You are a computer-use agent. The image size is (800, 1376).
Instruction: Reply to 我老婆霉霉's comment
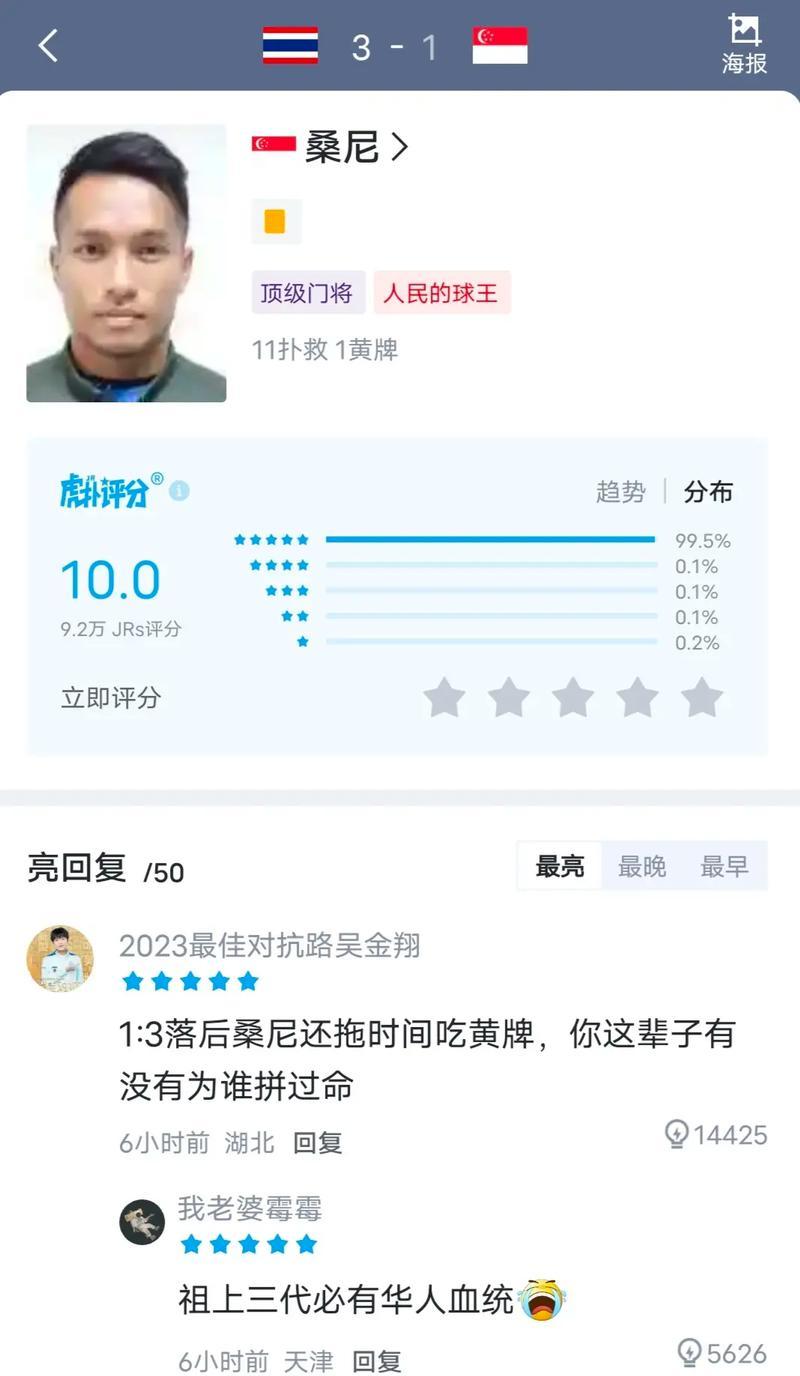(x=377, y=1361)
